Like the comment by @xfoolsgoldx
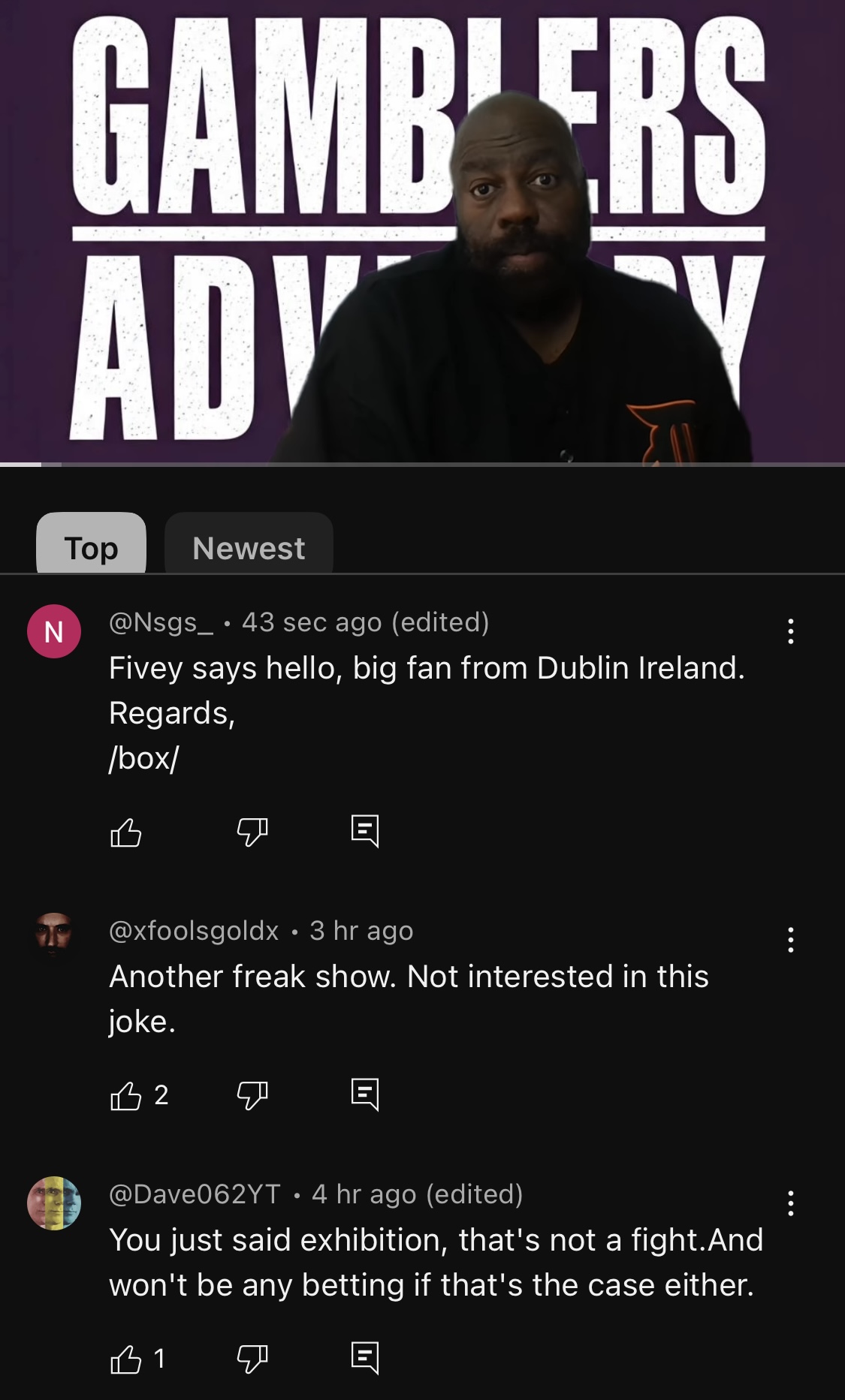 pyautogui.click(x=125, y=1095)
